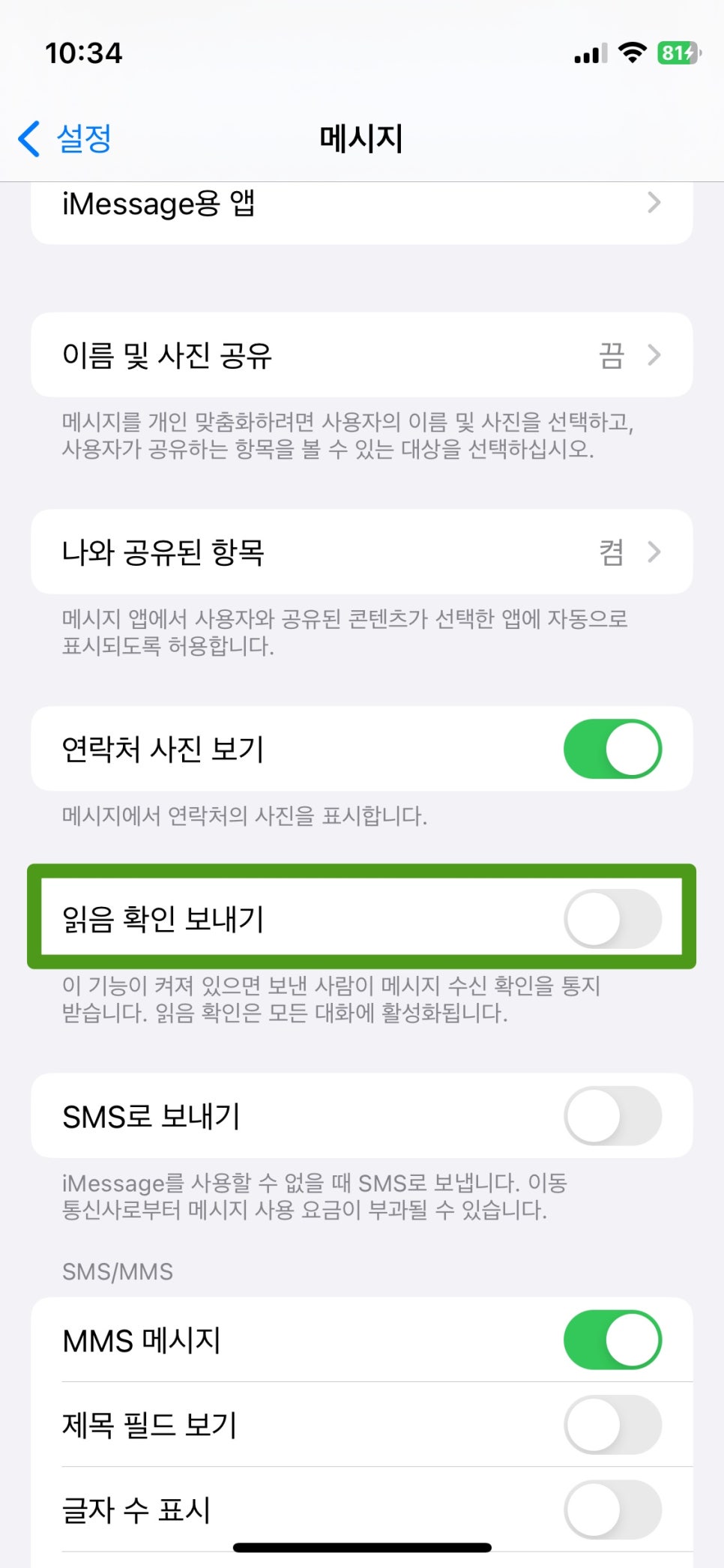Turn off 연락처 사진 보기 switch

(612, 749)
